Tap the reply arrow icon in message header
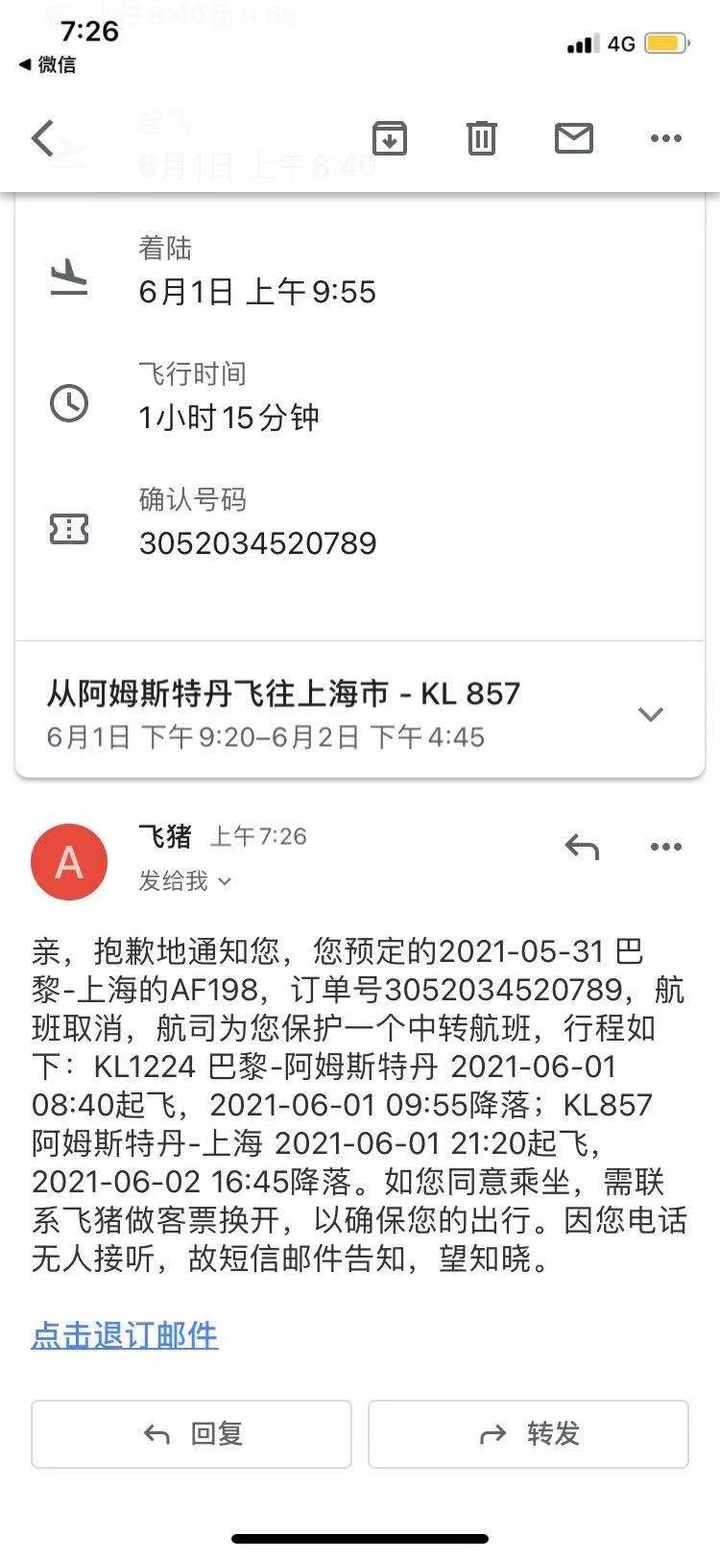Image resolution: width=720 pixels, height=1559 pixels. tap(580, 846)
